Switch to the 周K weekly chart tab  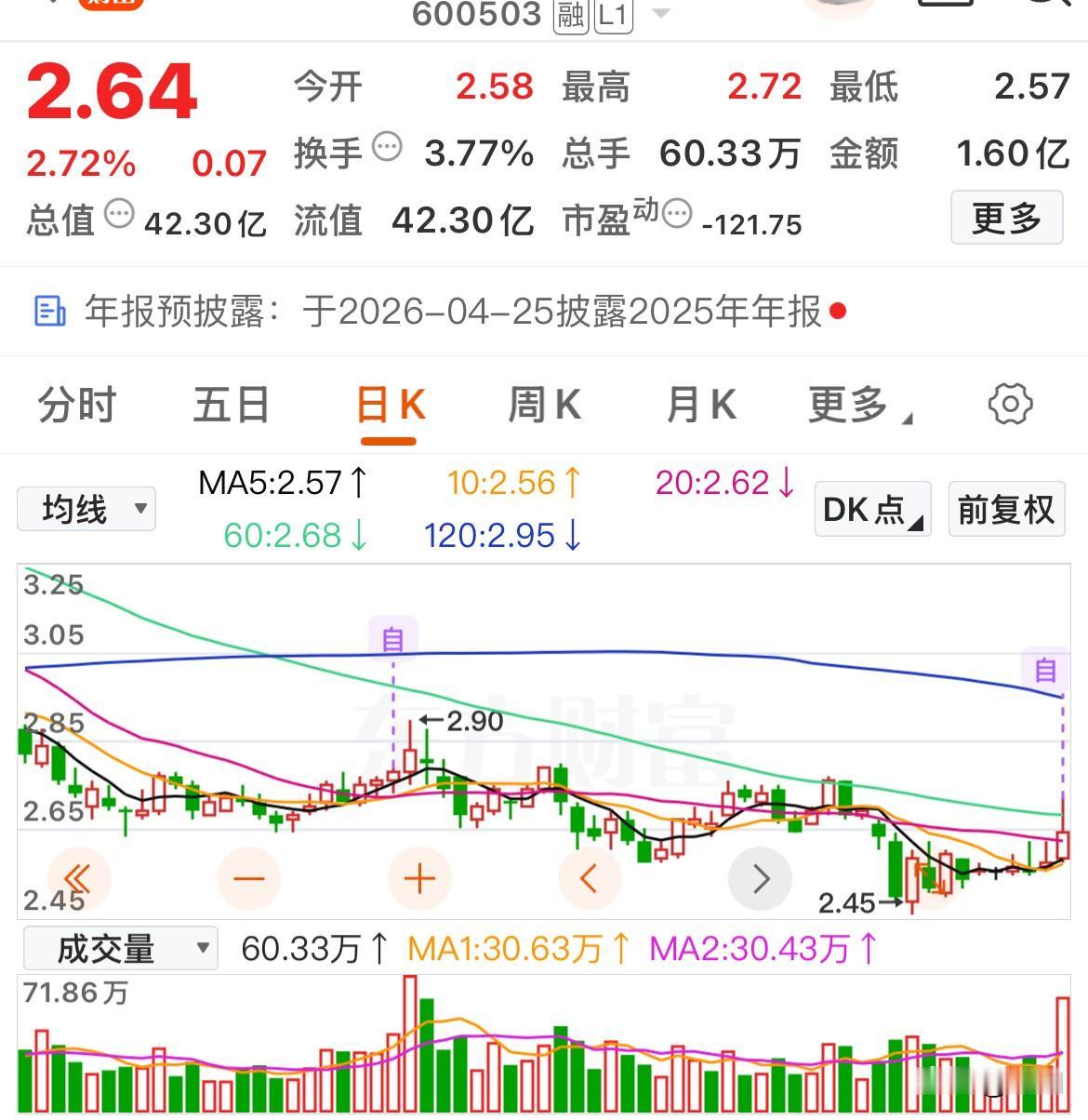tap(544, 405)
